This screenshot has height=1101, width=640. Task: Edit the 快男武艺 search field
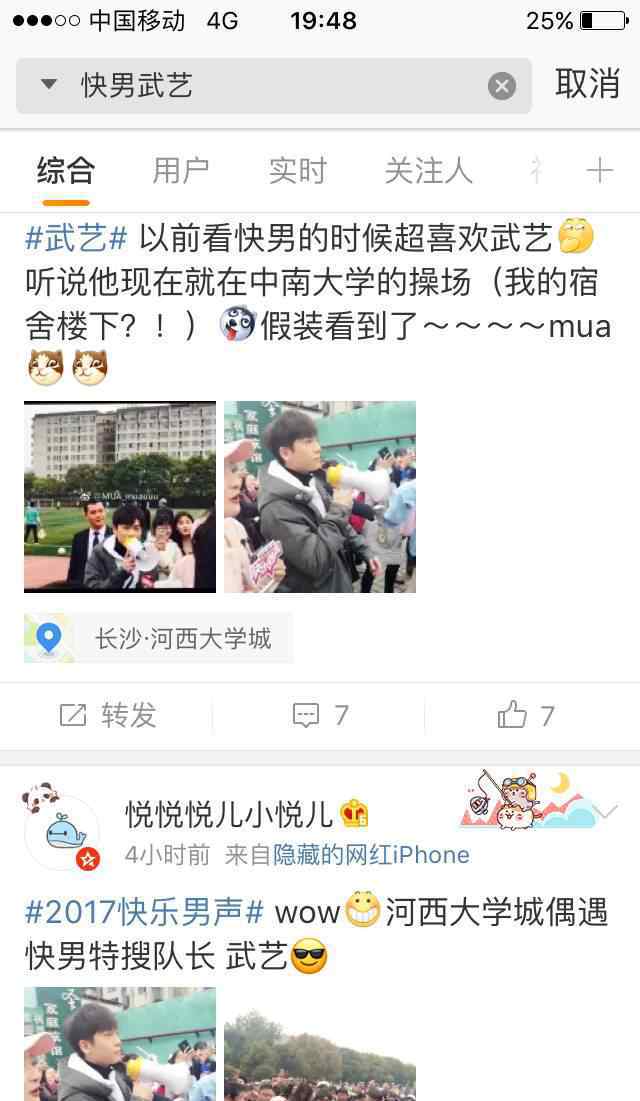point(273,86)
